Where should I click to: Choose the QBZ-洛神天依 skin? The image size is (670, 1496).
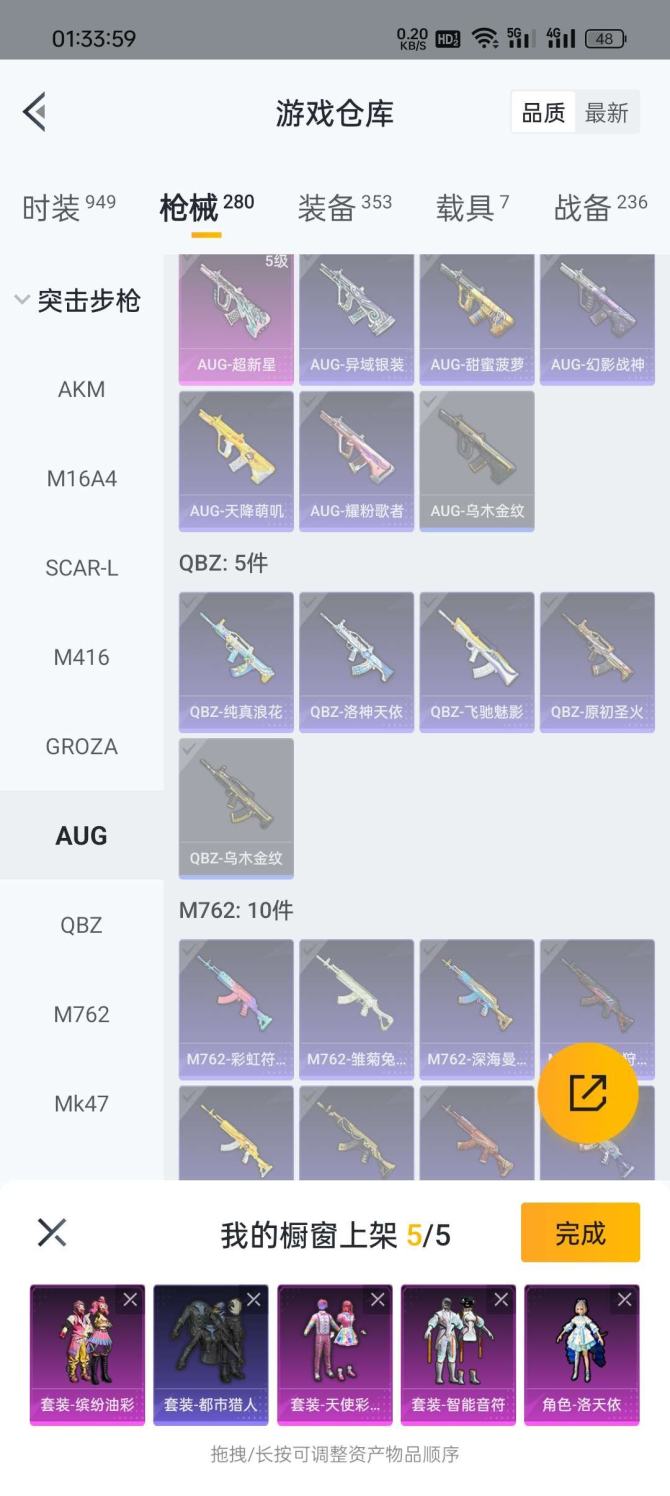coord(356,661)
